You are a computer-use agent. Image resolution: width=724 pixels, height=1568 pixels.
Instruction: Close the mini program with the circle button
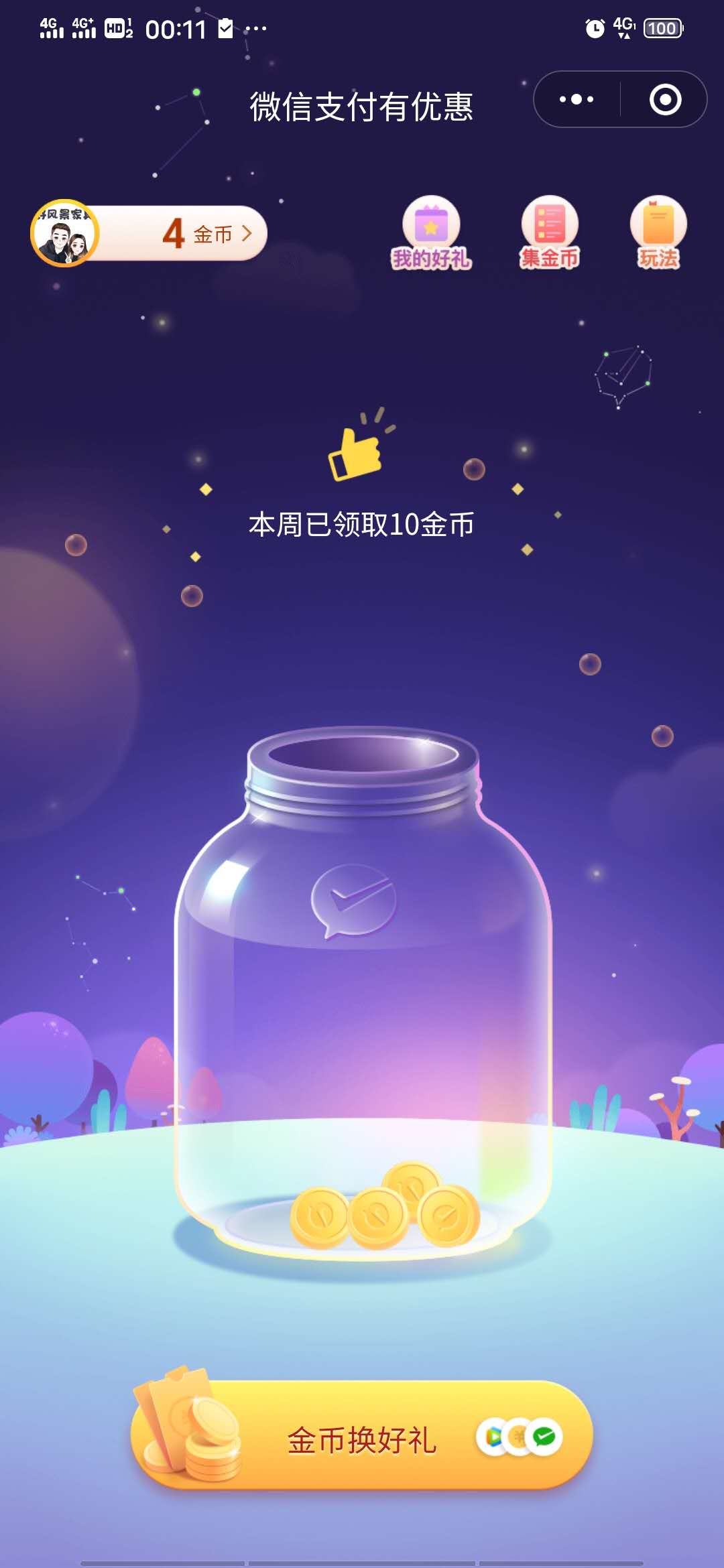pyautogui.click(x=665, y=100)
